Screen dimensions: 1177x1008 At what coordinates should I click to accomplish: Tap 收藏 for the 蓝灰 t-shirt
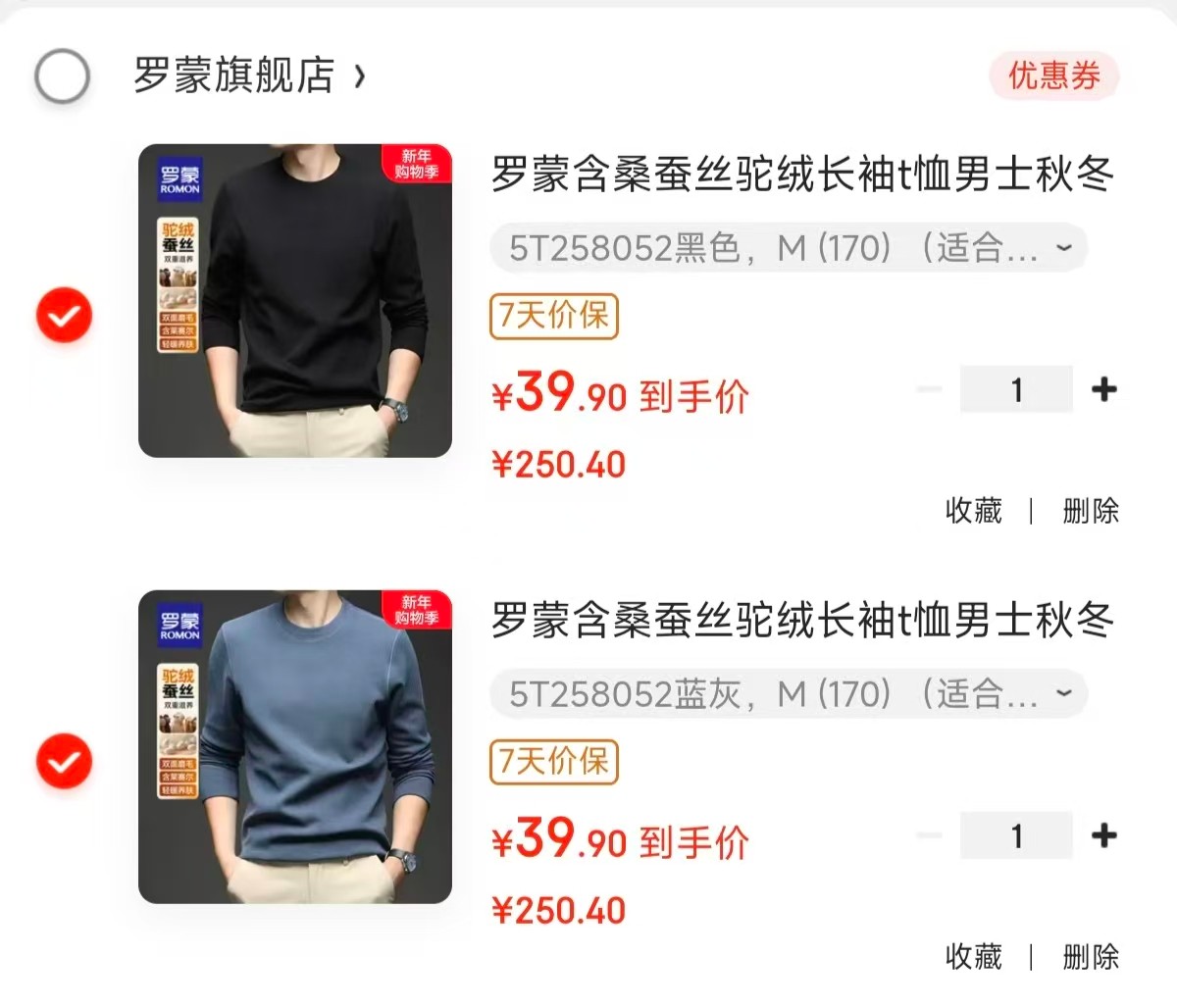[x=973, y=956]
